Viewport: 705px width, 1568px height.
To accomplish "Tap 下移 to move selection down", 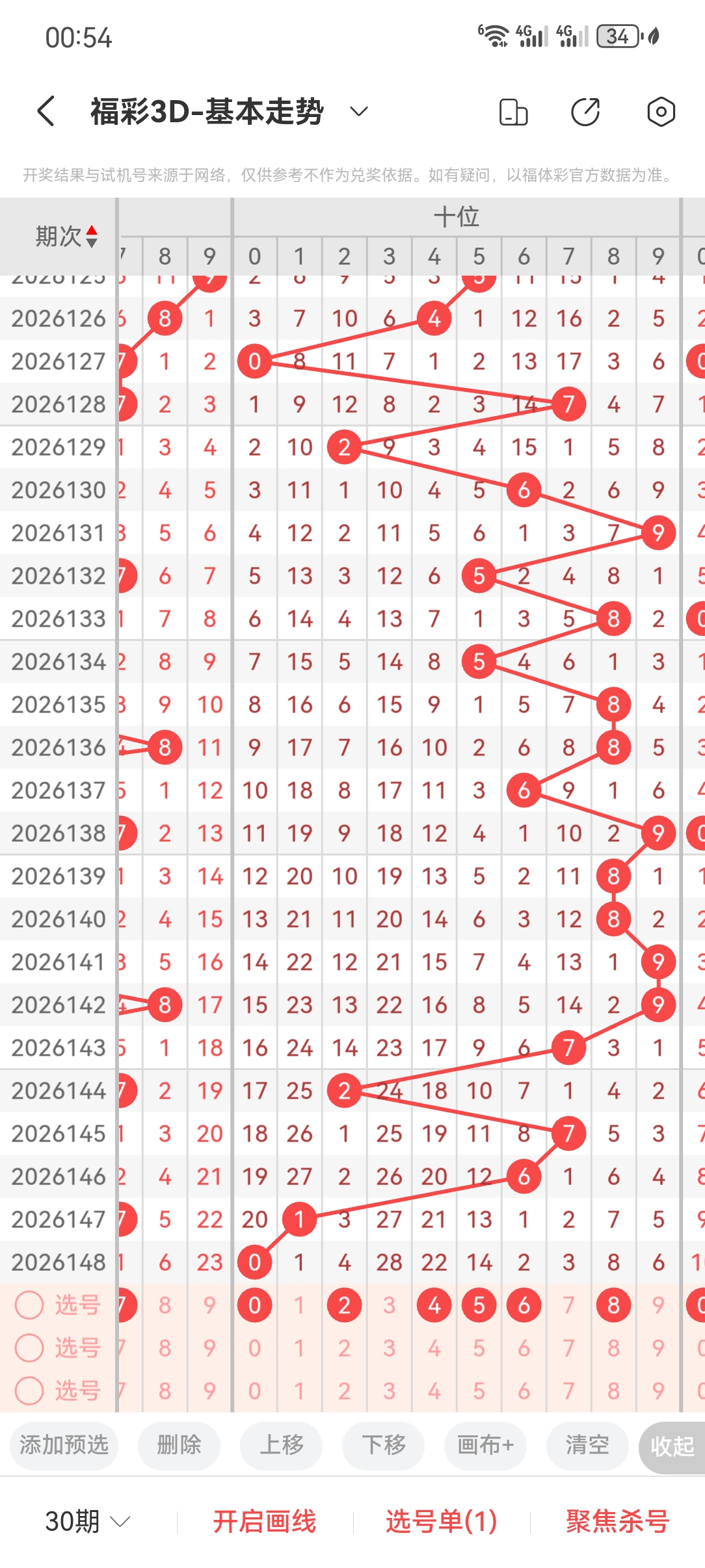I will pyautogui.click(x=383, y=1446).
